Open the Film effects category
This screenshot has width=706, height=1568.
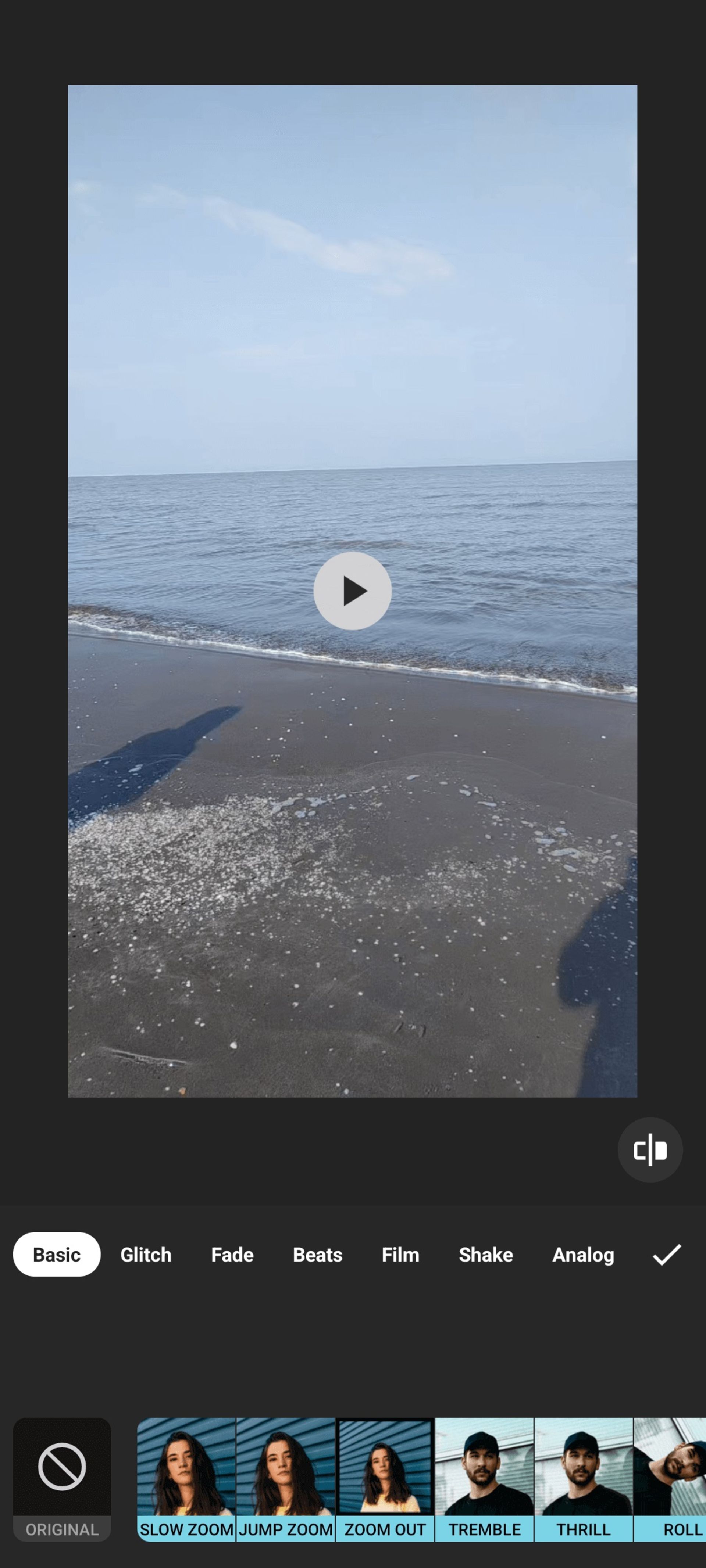[x=400, y=1255]
